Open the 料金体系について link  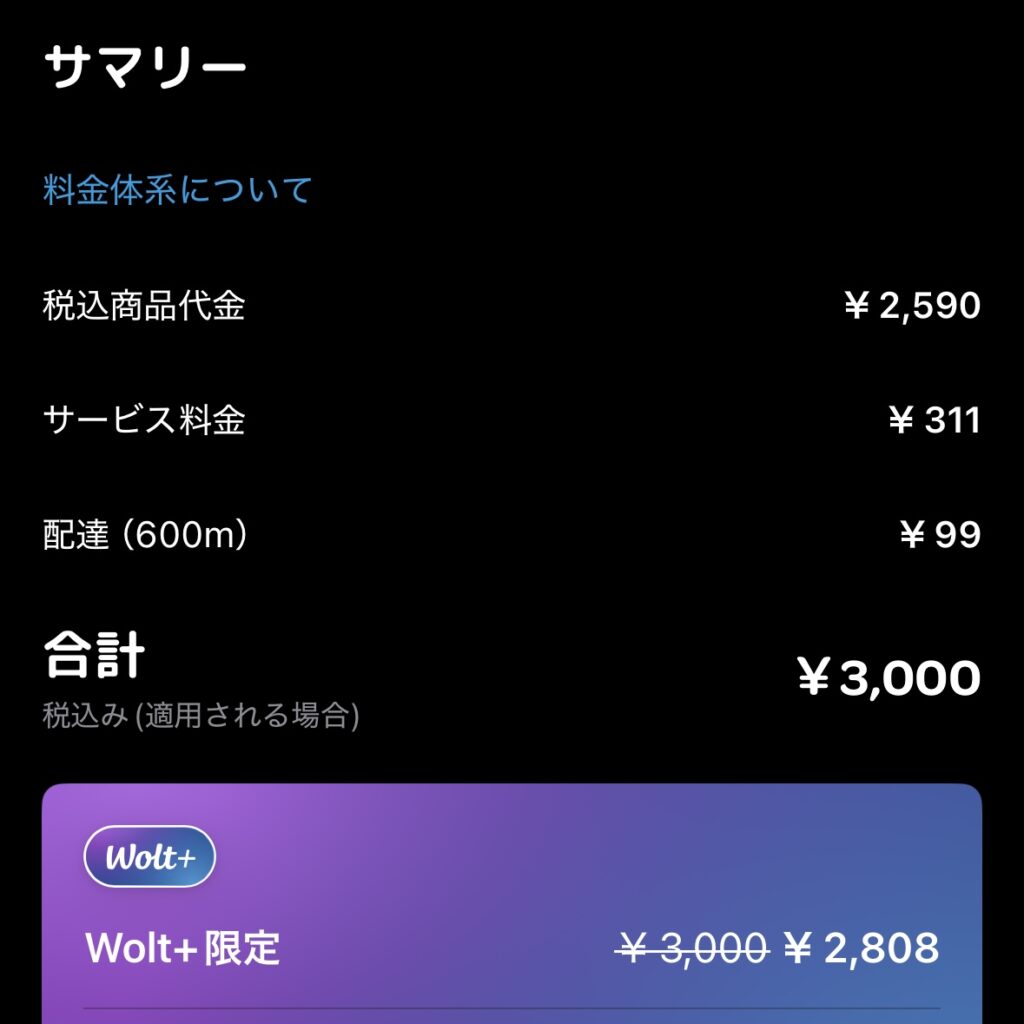click(x=178, y=189)
